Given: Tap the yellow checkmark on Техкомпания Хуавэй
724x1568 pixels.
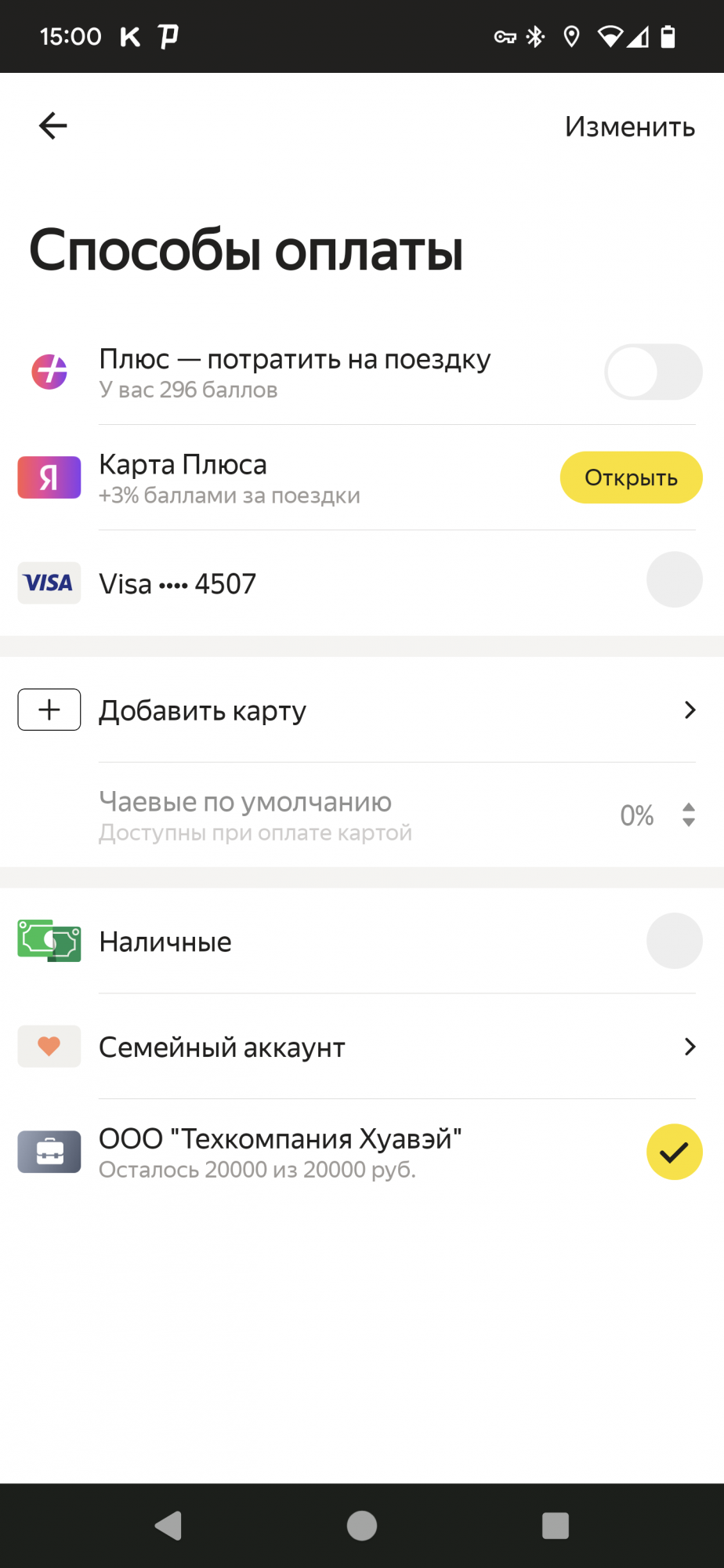Looking at the screenshot, I should tap(674, 1152).
